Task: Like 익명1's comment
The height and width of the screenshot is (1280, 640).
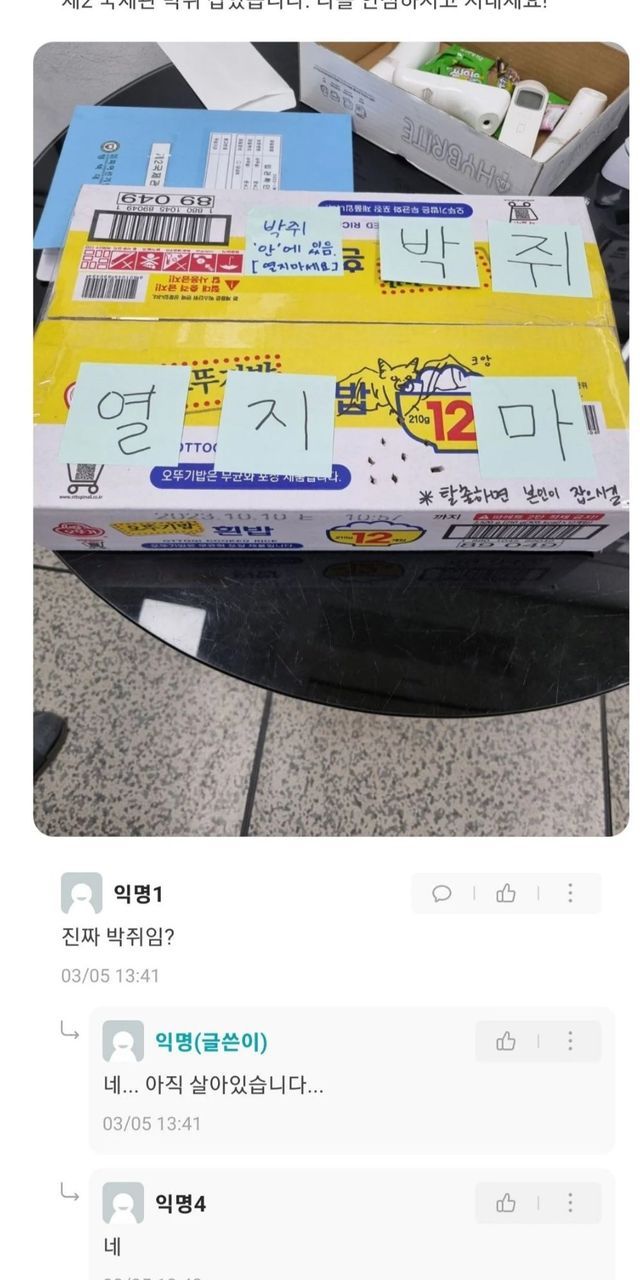Action: 506,893
